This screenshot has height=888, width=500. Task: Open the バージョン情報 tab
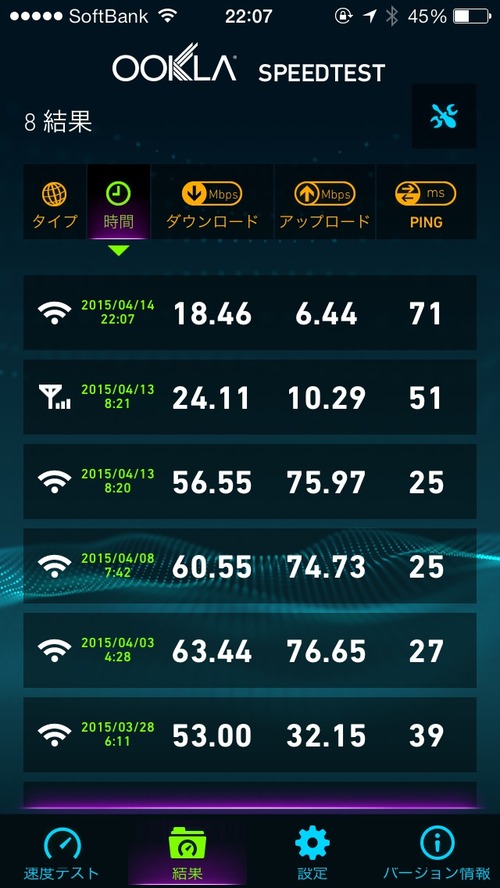(437, 852)
